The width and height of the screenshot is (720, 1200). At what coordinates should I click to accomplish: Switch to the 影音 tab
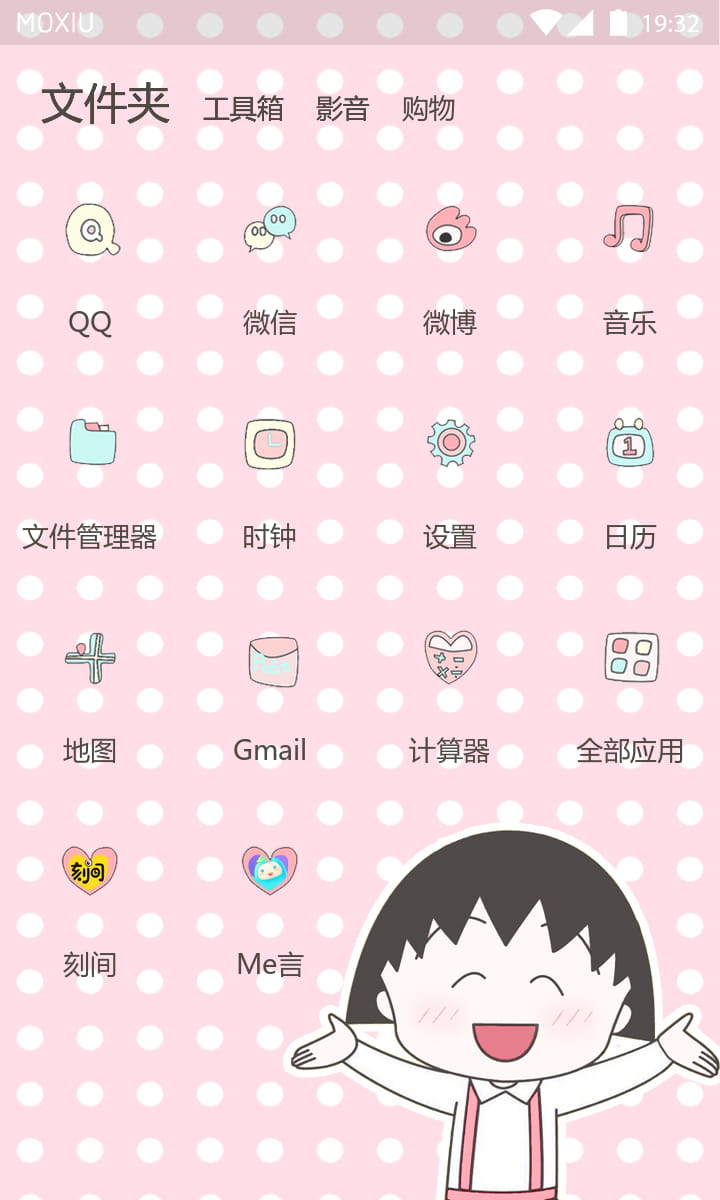point(343,109)
